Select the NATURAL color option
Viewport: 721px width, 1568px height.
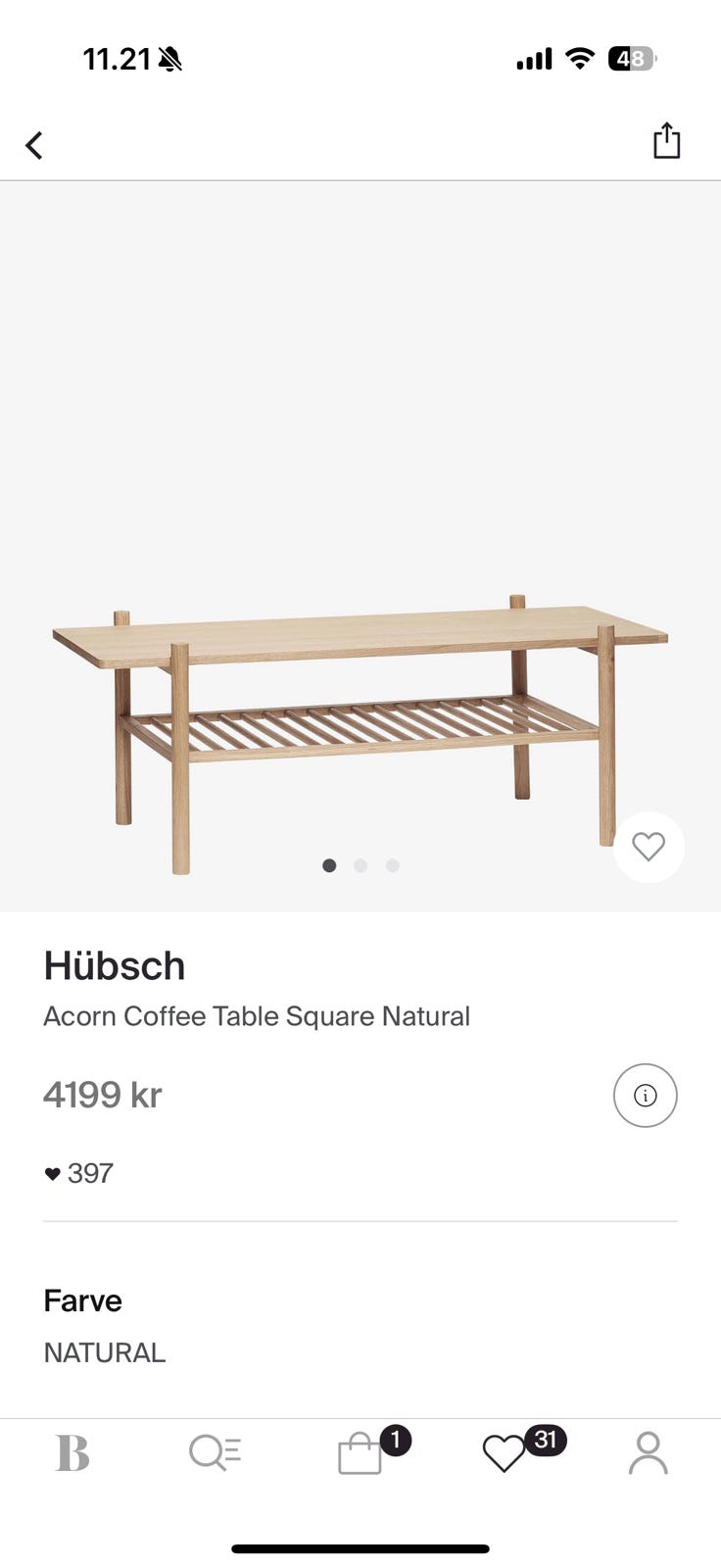[x=104, y=1352]
